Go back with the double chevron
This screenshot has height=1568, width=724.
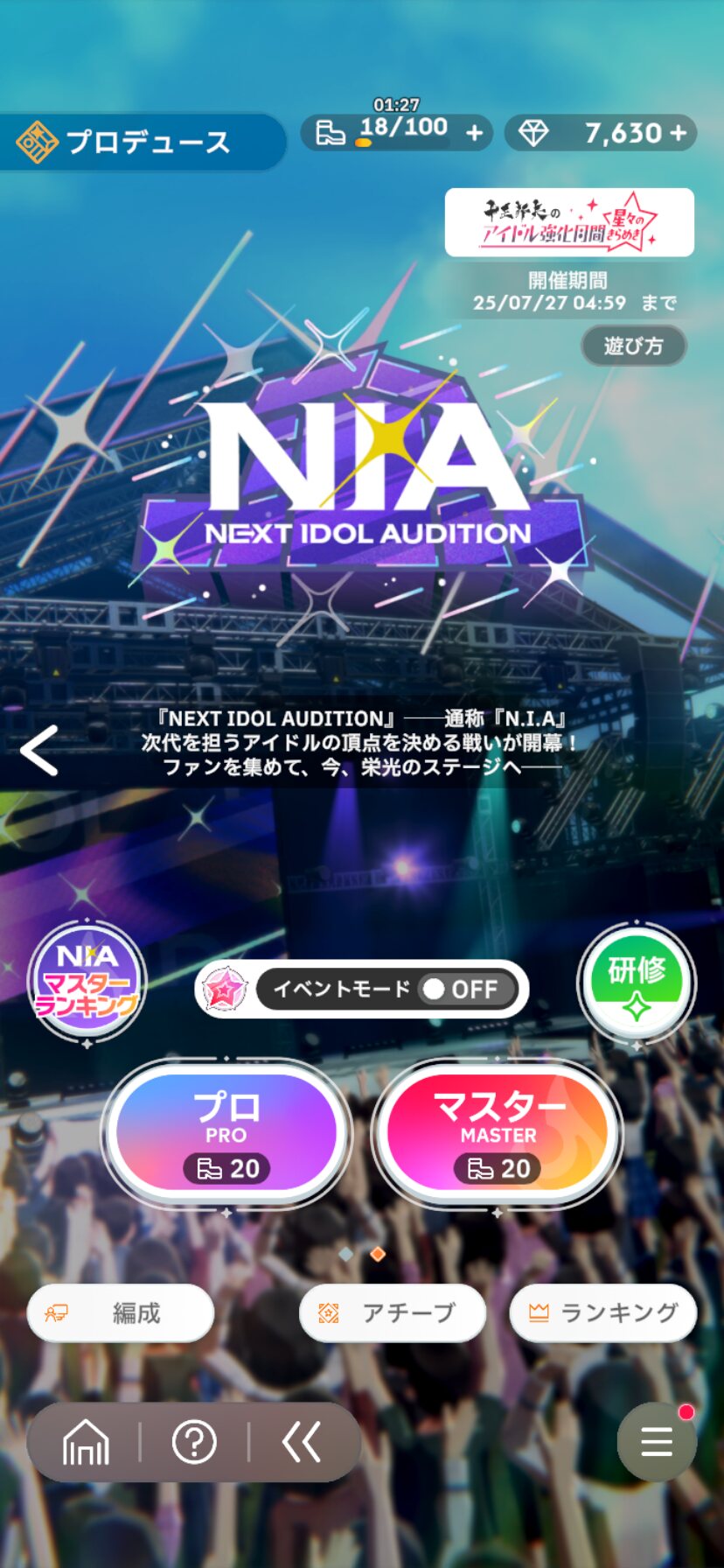[302, 1441]
